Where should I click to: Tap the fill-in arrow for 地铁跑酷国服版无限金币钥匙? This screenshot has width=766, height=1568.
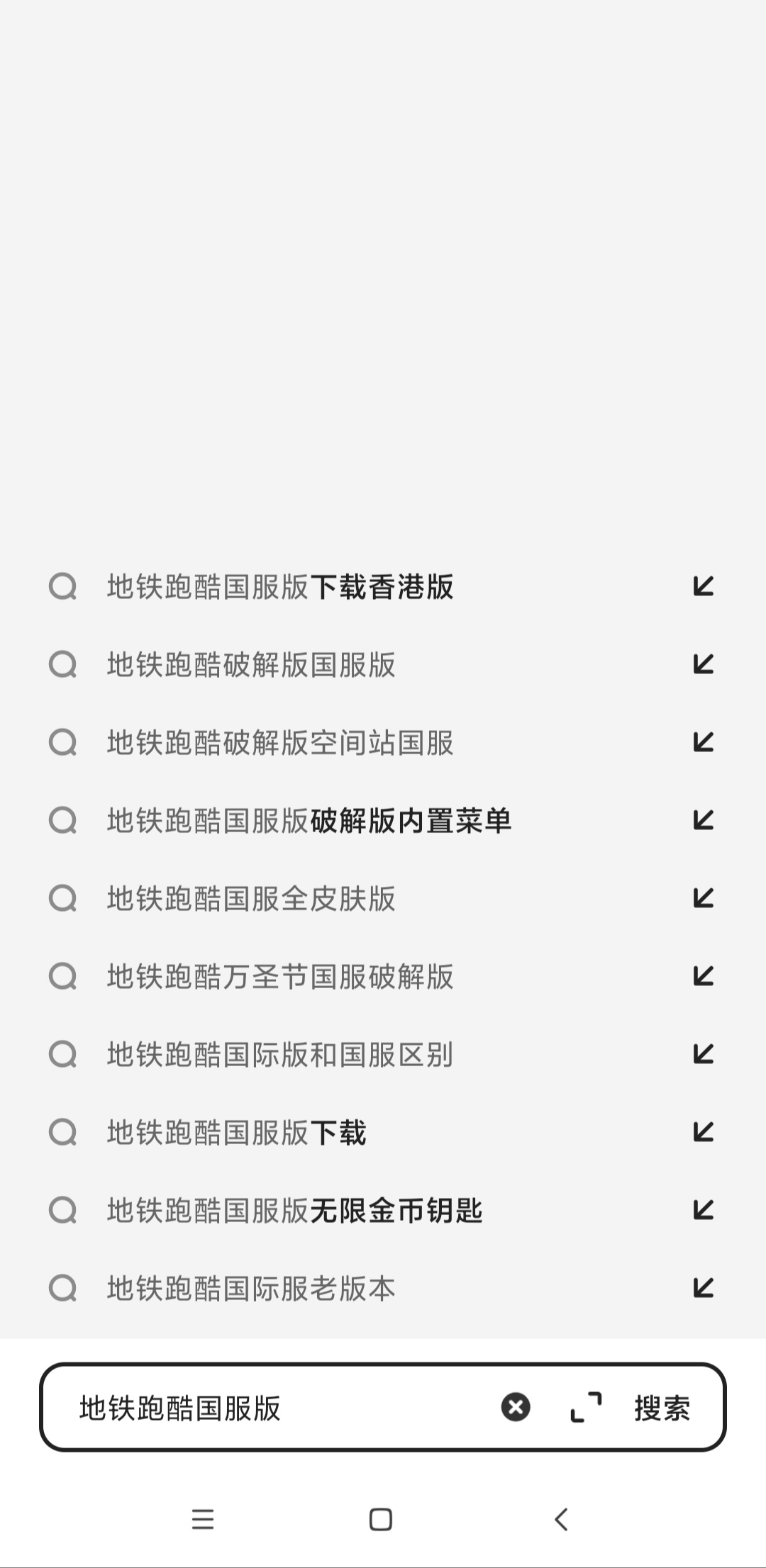point(703,1211)
